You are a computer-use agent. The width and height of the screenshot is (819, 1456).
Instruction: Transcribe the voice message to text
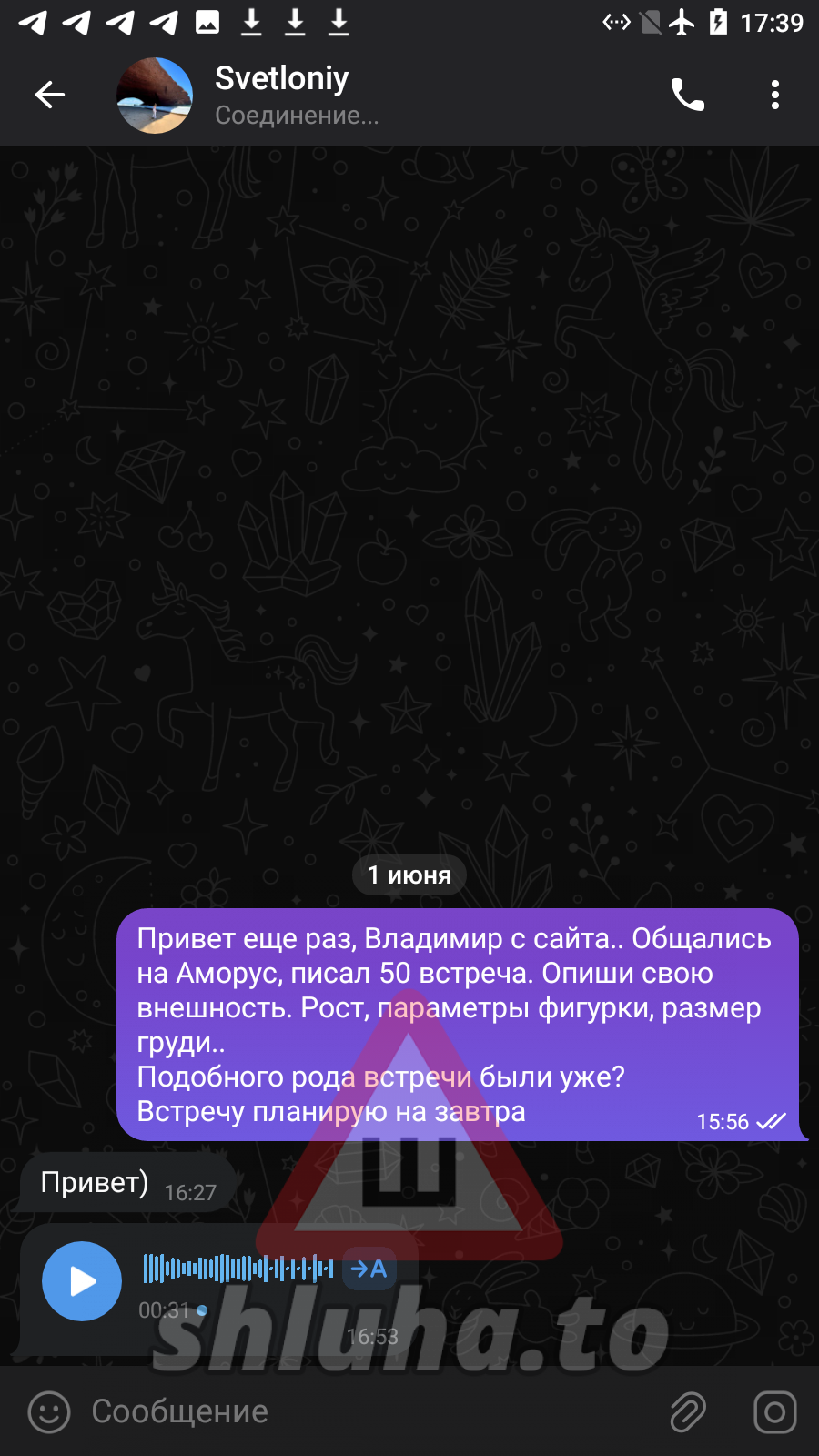pos(369,1269)
